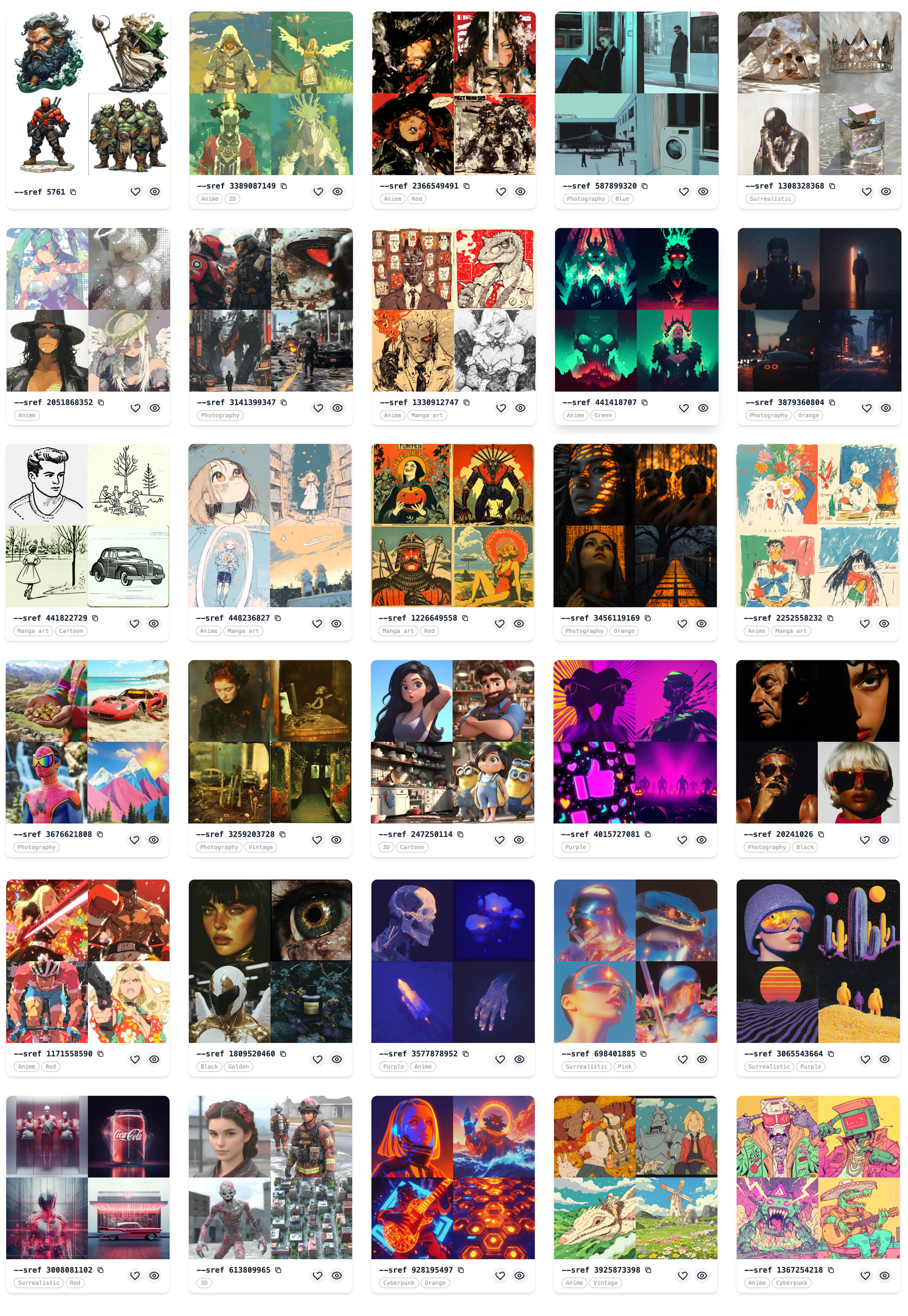Filter by Manga art tag on sref 1330912747
908x1316 pixels.
(x=427, y=416)
